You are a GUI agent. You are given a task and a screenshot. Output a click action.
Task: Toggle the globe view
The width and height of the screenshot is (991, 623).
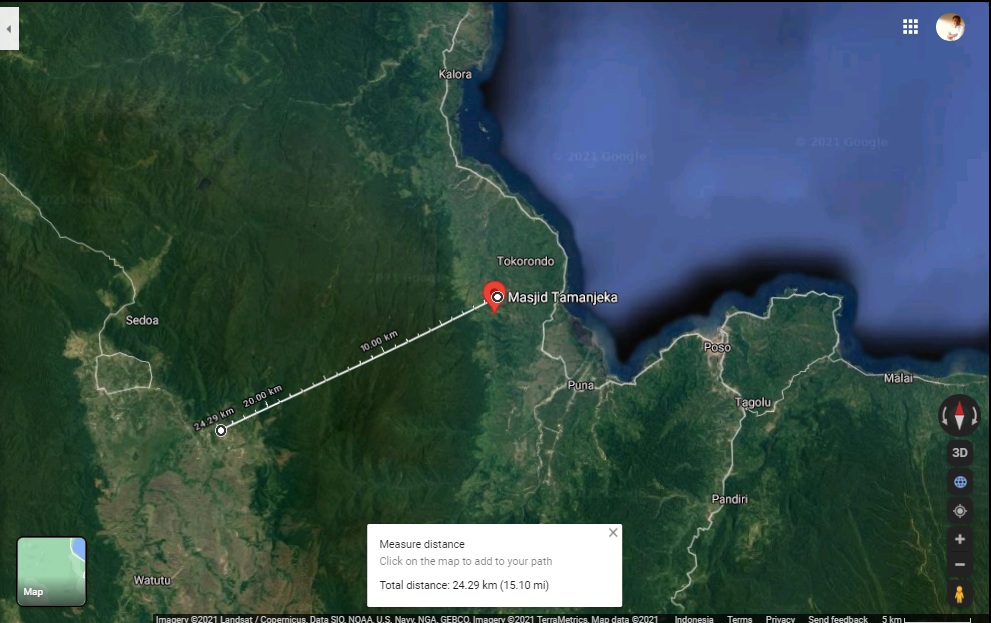click(x=960, y=482)
